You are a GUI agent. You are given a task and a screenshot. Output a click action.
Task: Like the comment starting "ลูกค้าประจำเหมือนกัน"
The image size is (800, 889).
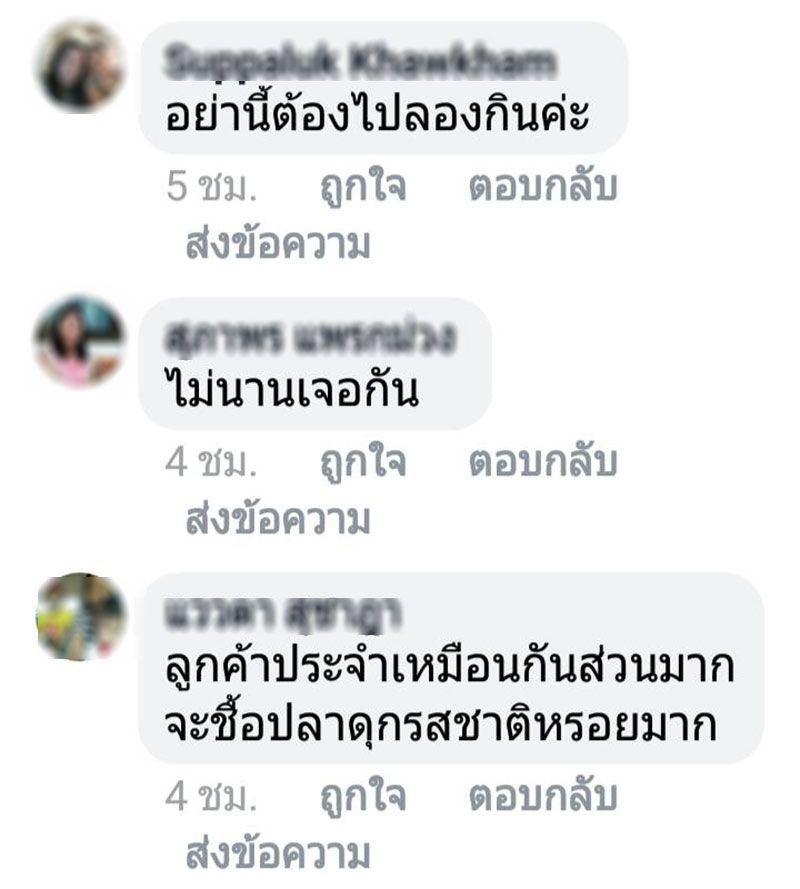pyautogui.click(x=362, y=798)
